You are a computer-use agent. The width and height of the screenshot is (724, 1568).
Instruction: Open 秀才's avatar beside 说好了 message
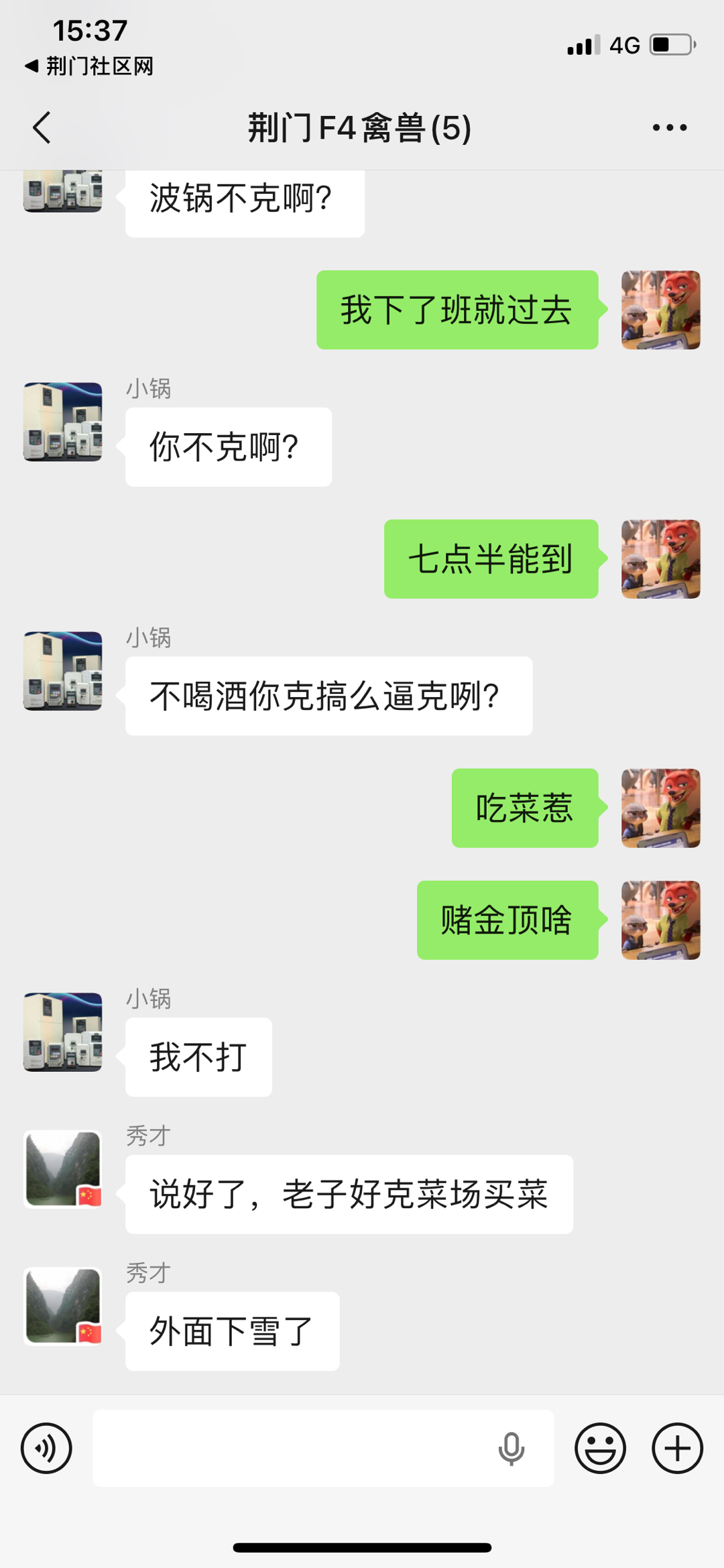(x=63, y=1169)
